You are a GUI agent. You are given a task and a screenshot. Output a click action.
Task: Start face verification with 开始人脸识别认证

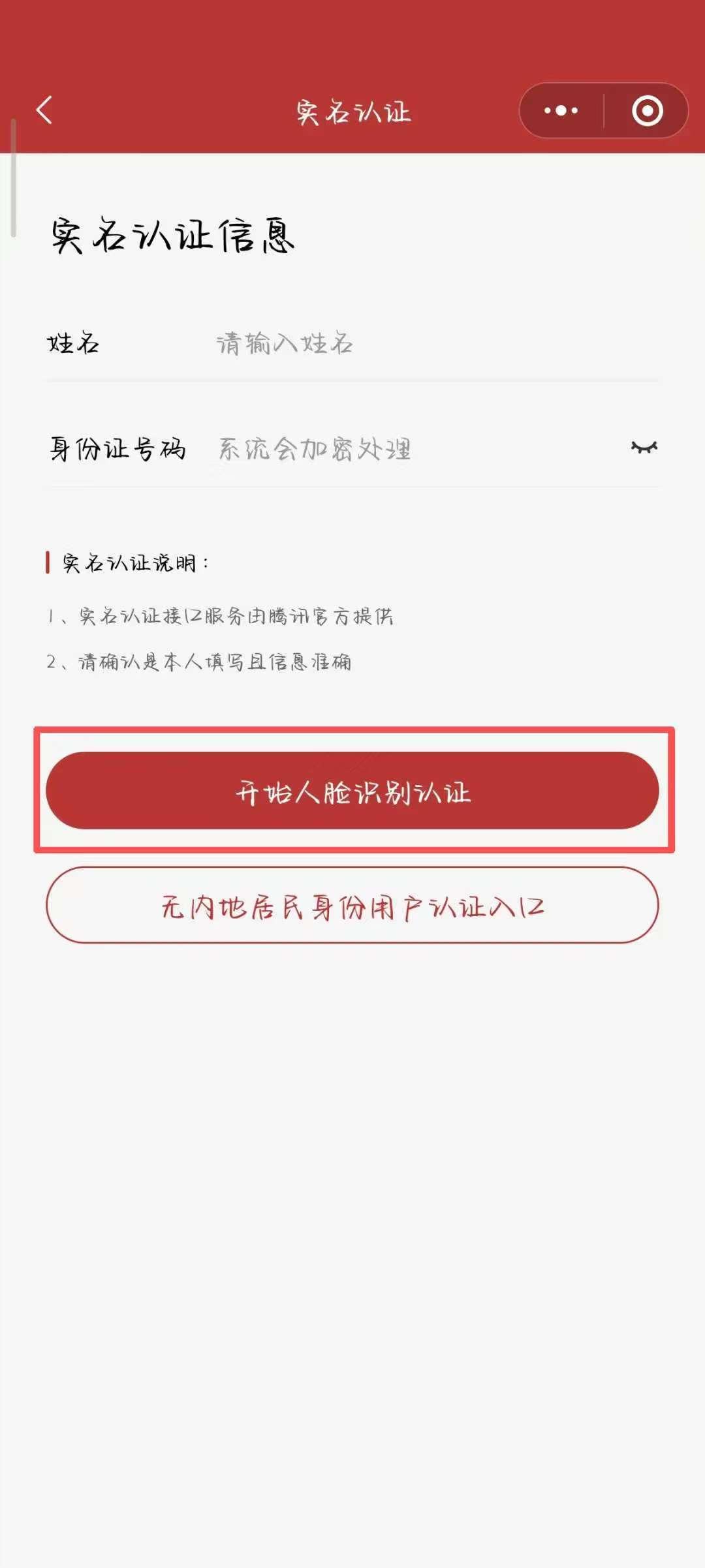pos(352,791)
